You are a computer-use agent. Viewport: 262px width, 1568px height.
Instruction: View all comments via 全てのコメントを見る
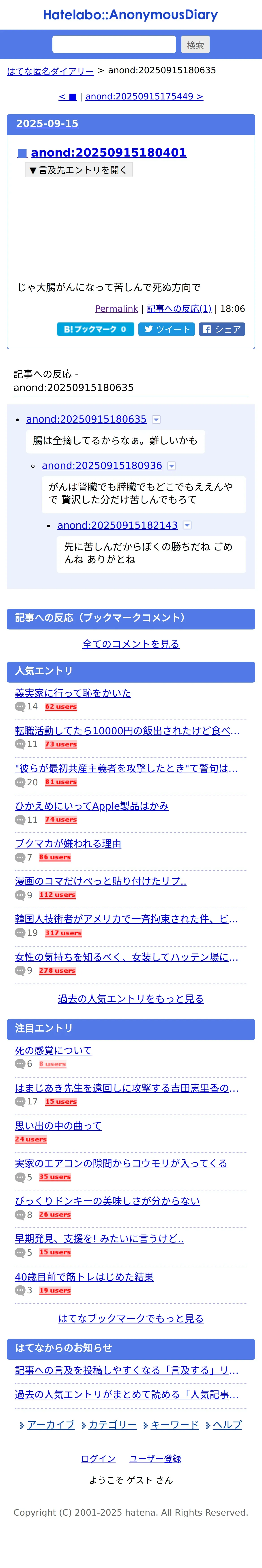[131, 644]
